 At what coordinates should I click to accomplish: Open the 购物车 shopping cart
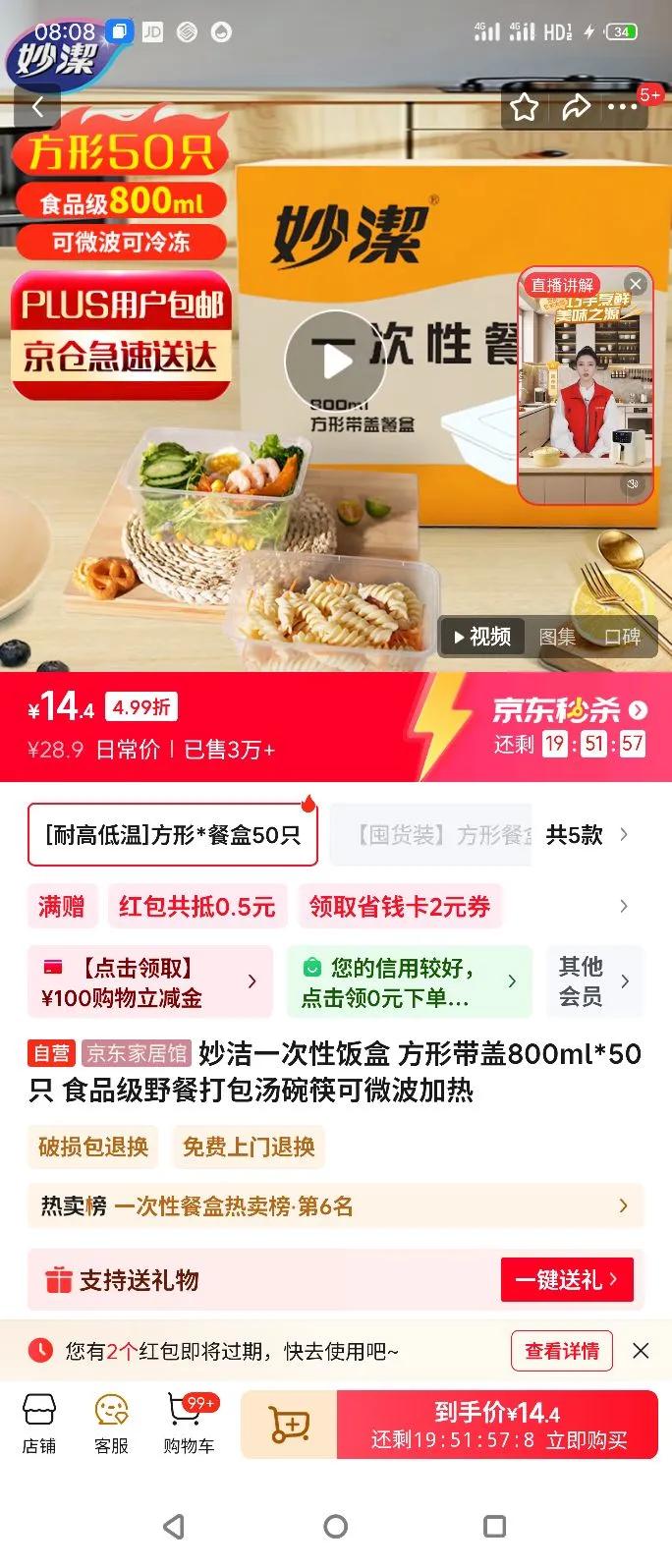pos(189,1423)
